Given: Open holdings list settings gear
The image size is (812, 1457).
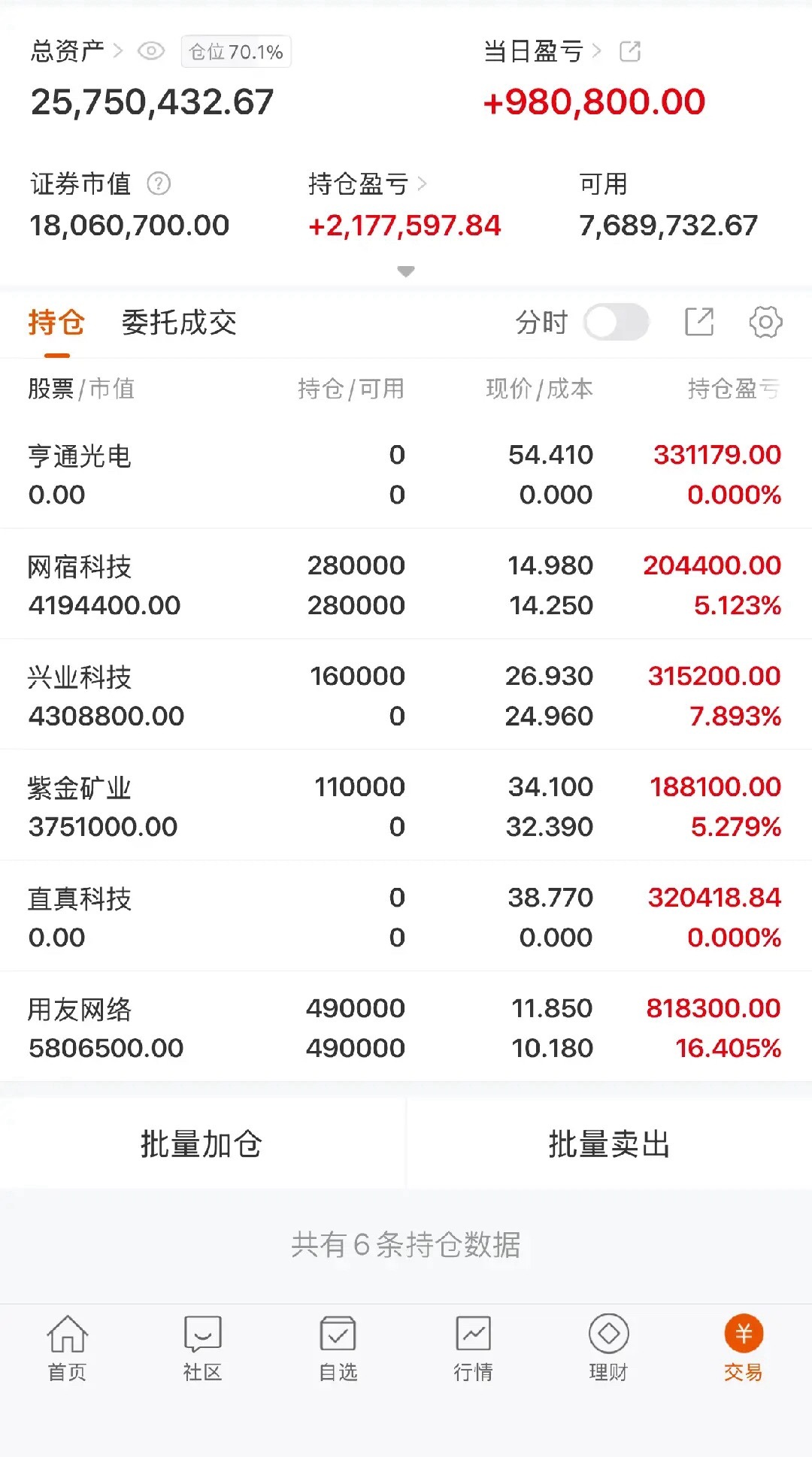Looking at the screenshot, I should (x=765, y=323).
